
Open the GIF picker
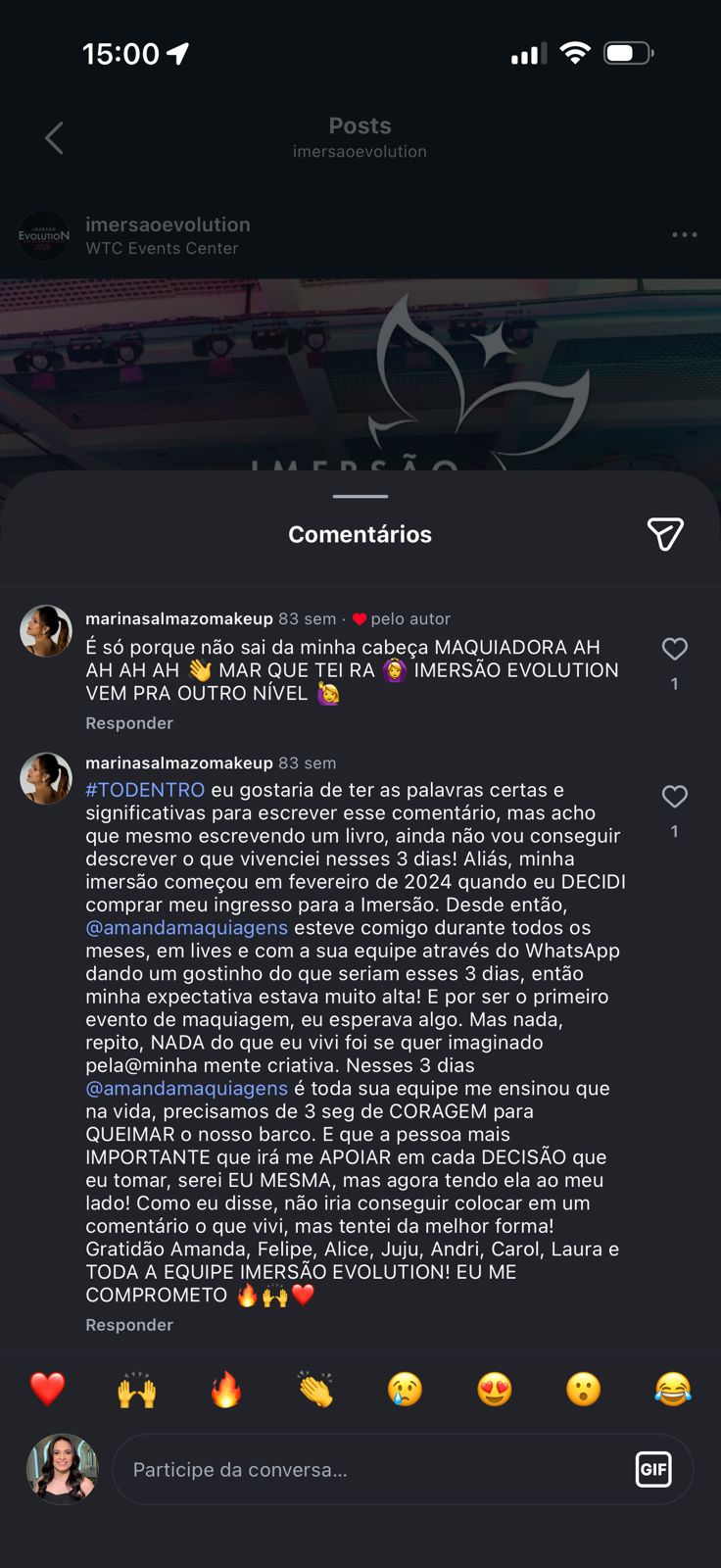[x=653, y=1470]
